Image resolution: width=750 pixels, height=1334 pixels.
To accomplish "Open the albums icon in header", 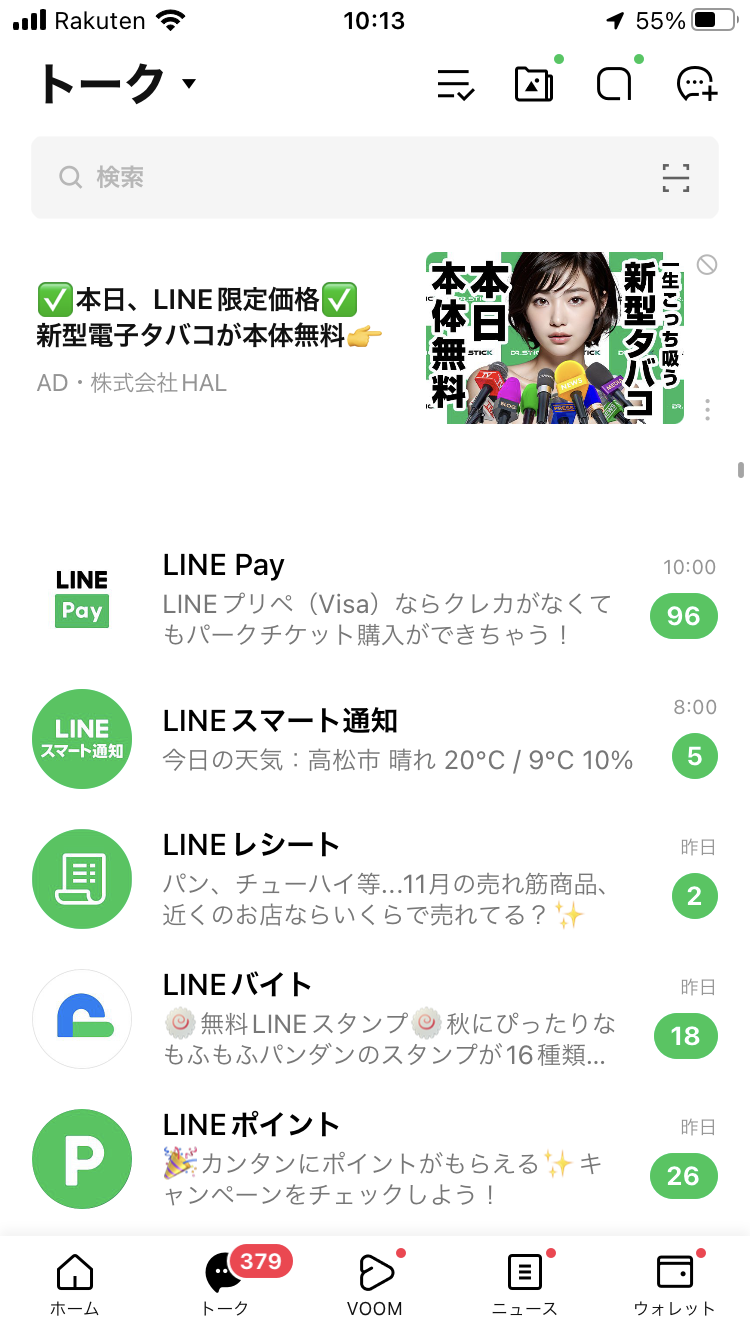I will pos(534,85).
